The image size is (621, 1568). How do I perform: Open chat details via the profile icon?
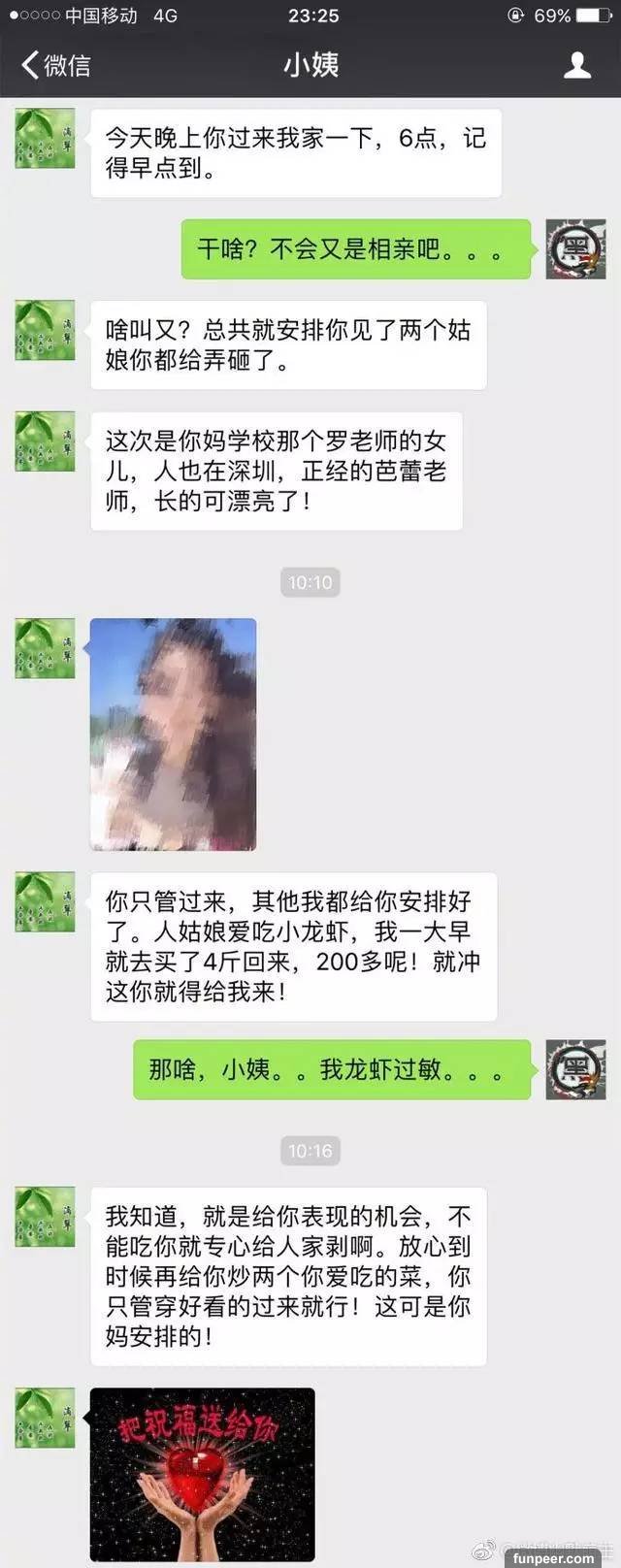point(577,65)
